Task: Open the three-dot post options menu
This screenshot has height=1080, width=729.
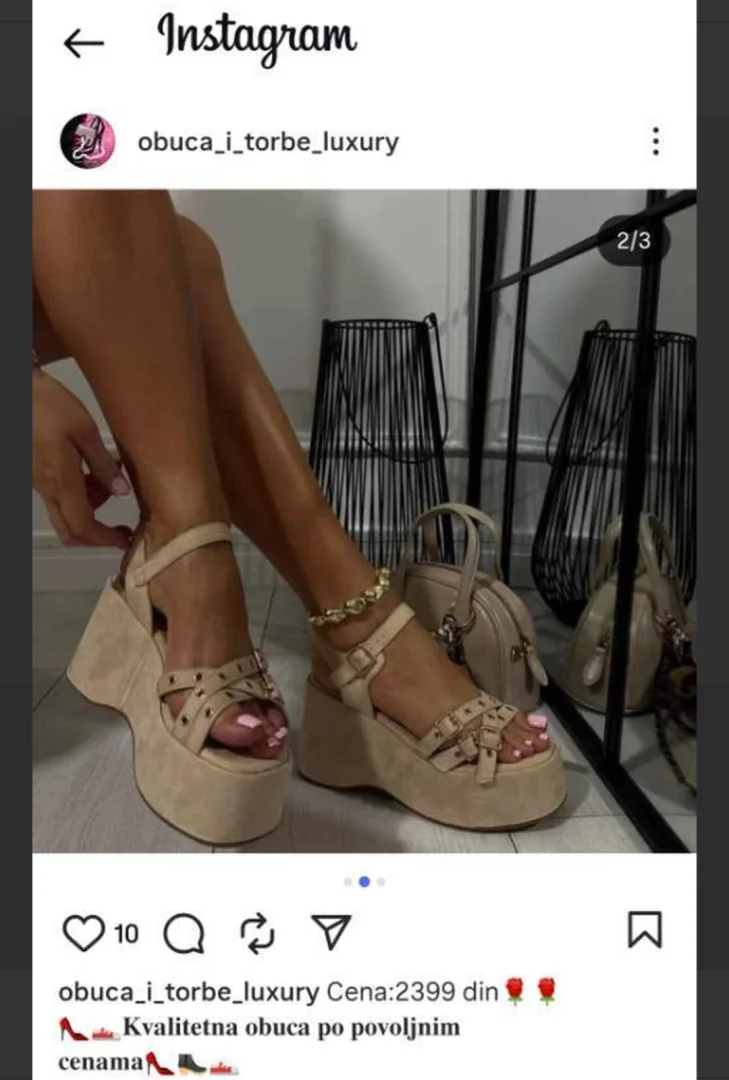Action: (656, 141)
